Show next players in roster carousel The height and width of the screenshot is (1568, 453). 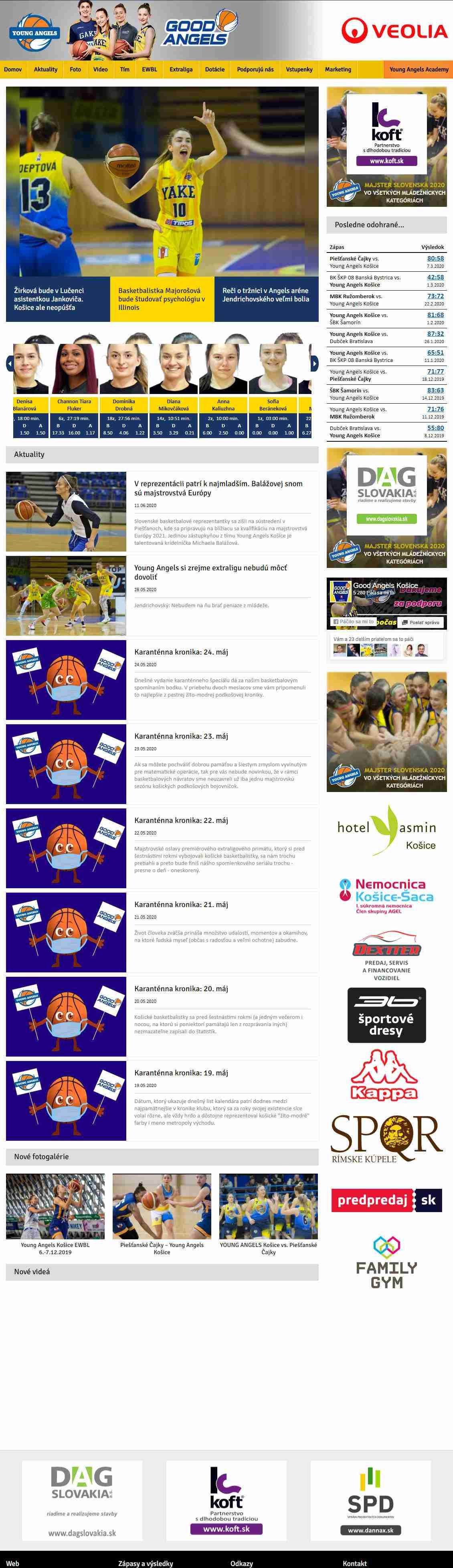tap(314, 364)
